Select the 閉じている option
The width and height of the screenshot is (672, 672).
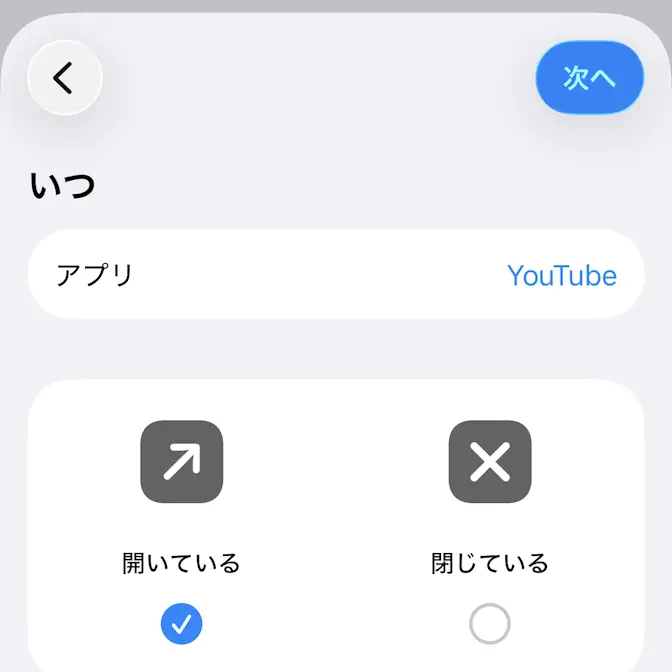point(489,624)
